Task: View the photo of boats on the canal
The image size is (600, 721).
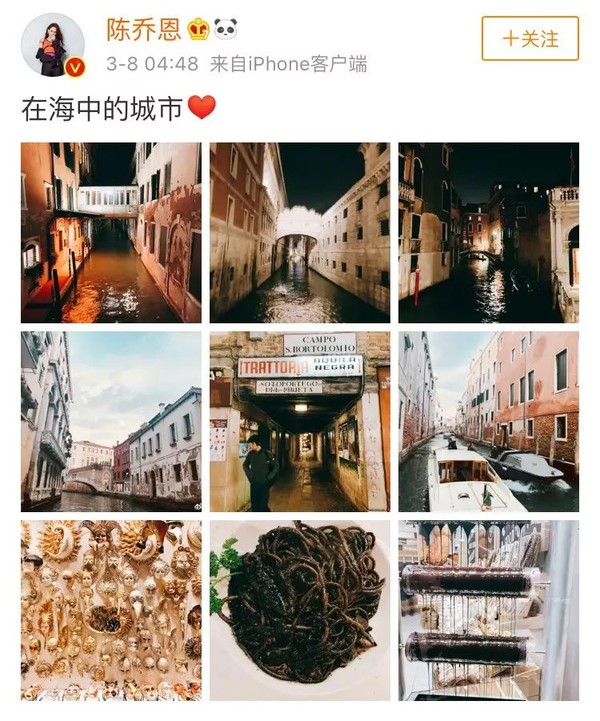Action: tap(488, 421)
